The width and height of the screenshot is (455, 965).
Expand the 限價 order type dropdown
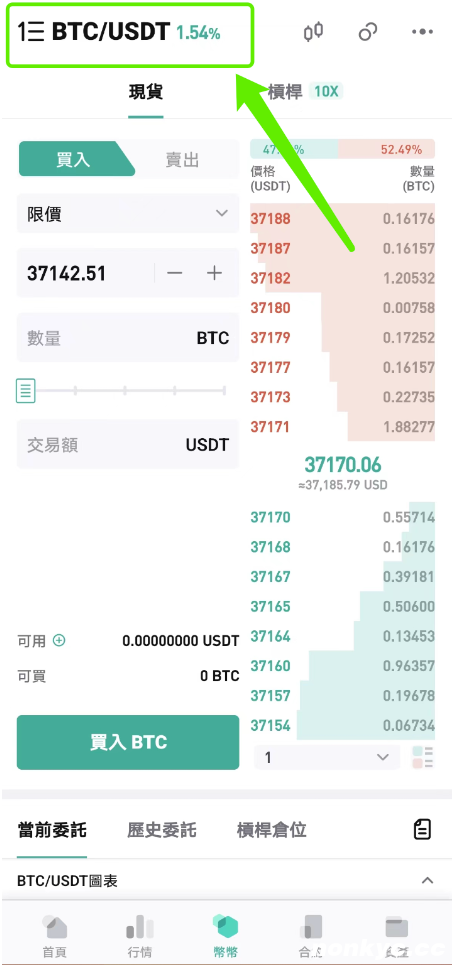pyautogui.click(x=128, y=214)
